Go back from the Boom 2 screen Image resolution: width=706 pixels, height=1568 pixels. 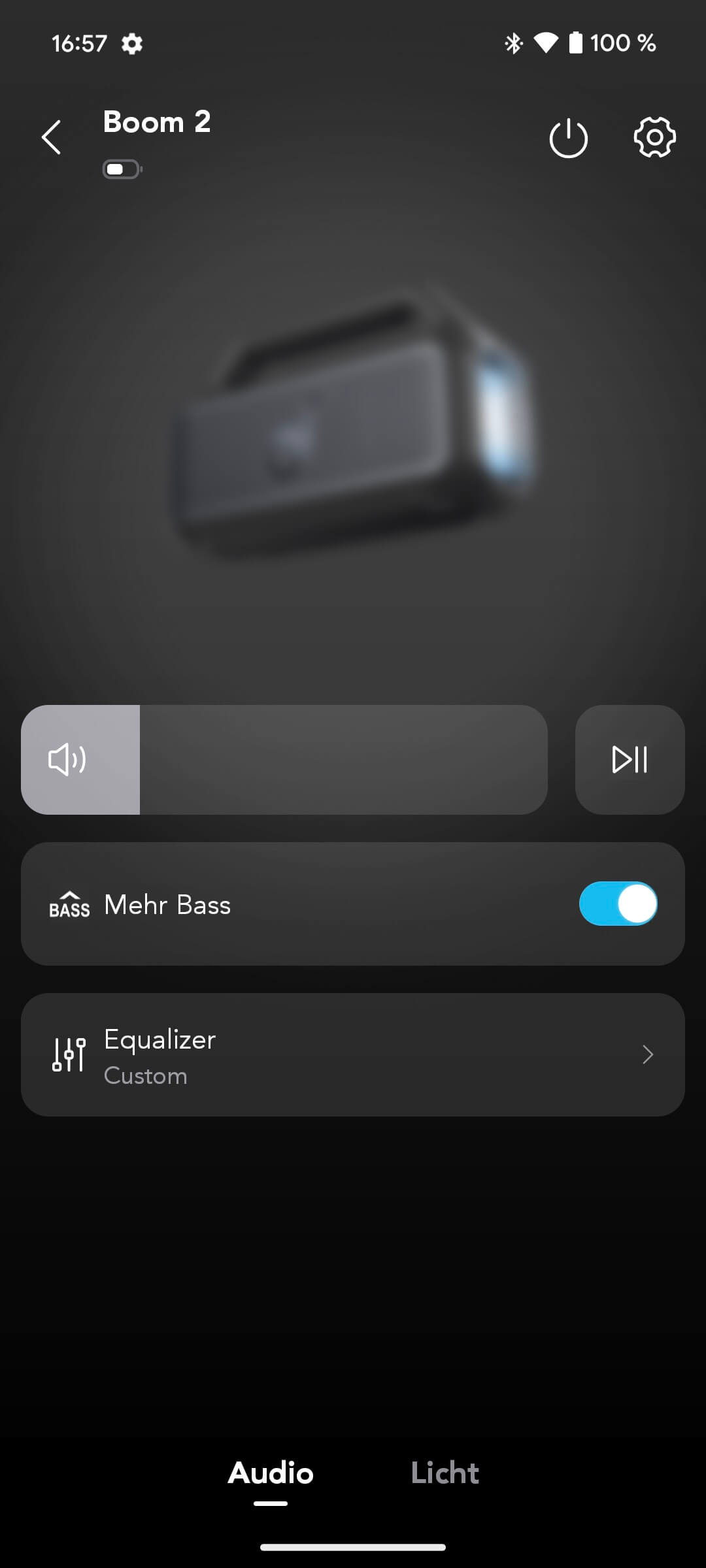pyautogui.click(x=51, y=137)
